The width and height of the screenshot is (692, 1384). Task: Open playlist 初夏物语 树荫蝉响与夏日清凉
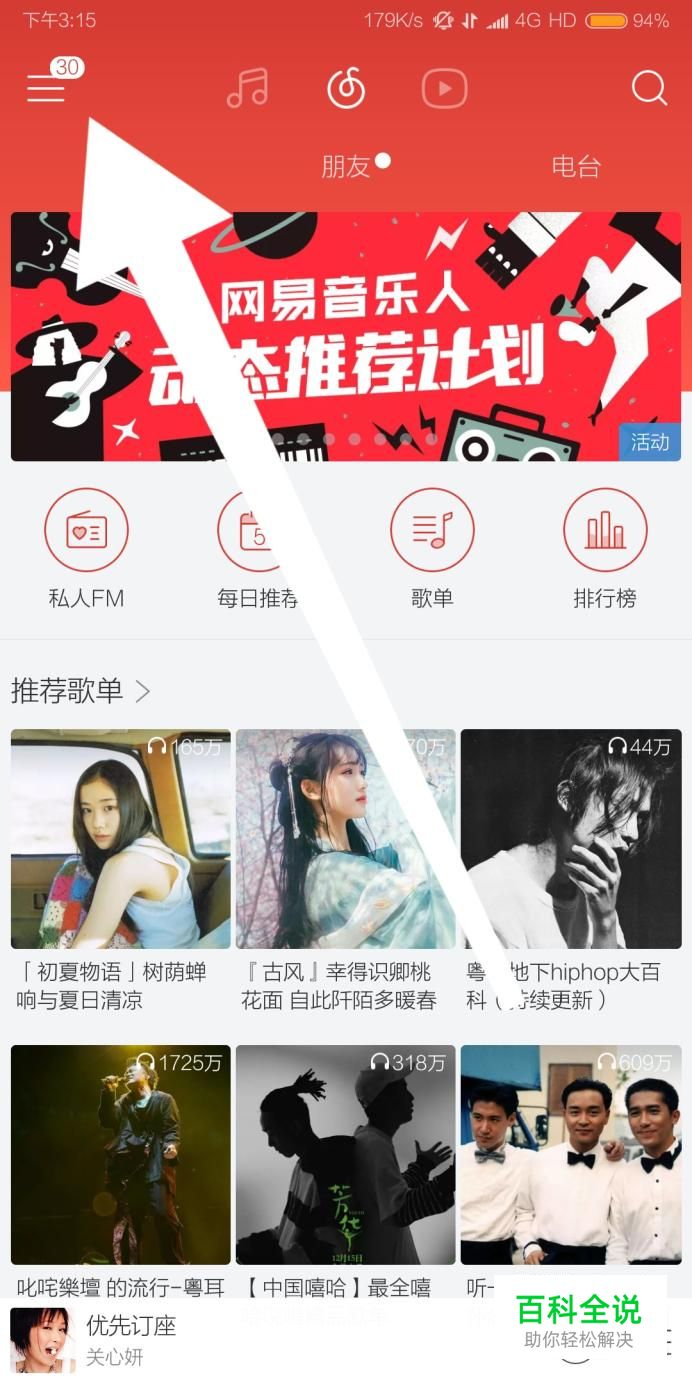(120, 839)
